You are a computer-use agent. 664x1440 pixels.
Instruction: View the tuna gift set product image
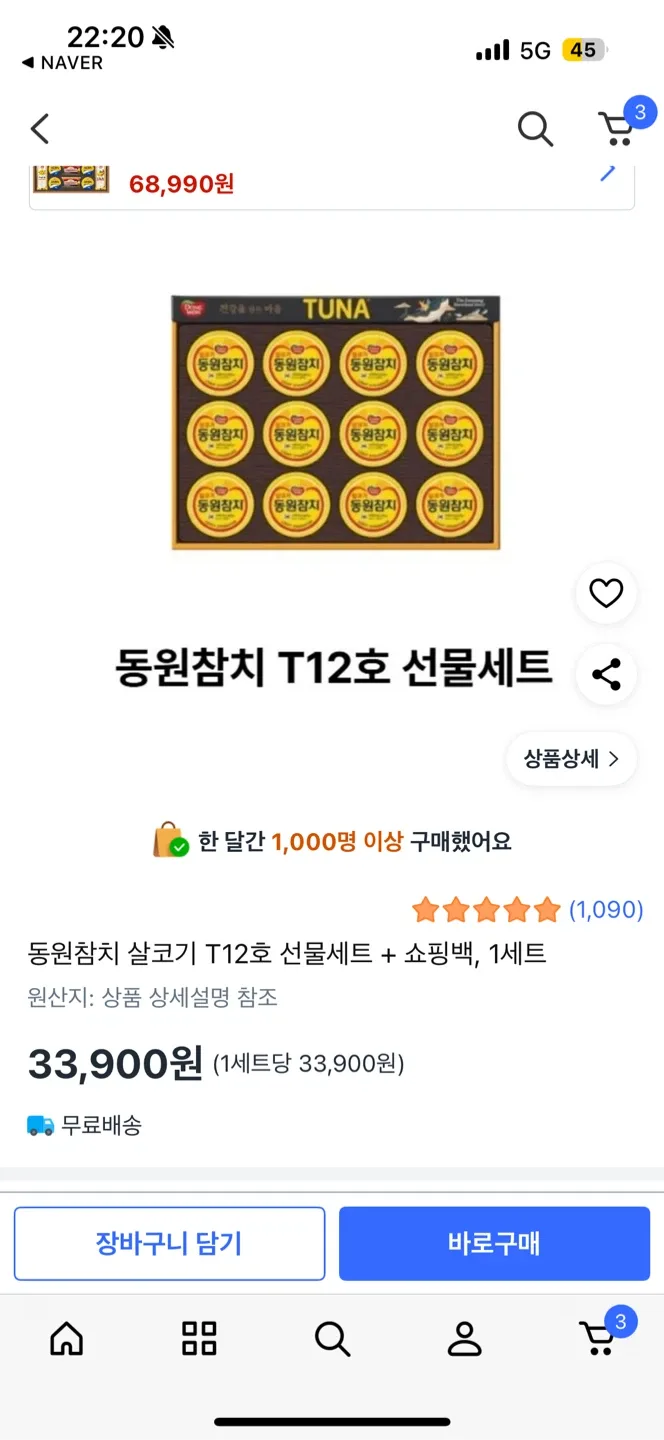[x=335, y=422]
